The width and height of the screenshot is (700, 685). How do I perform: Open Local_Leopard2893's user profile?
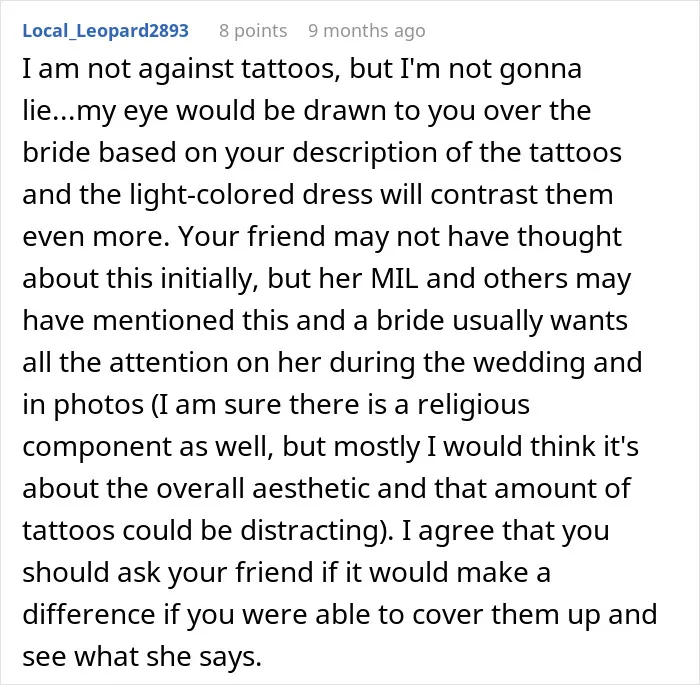106,31
